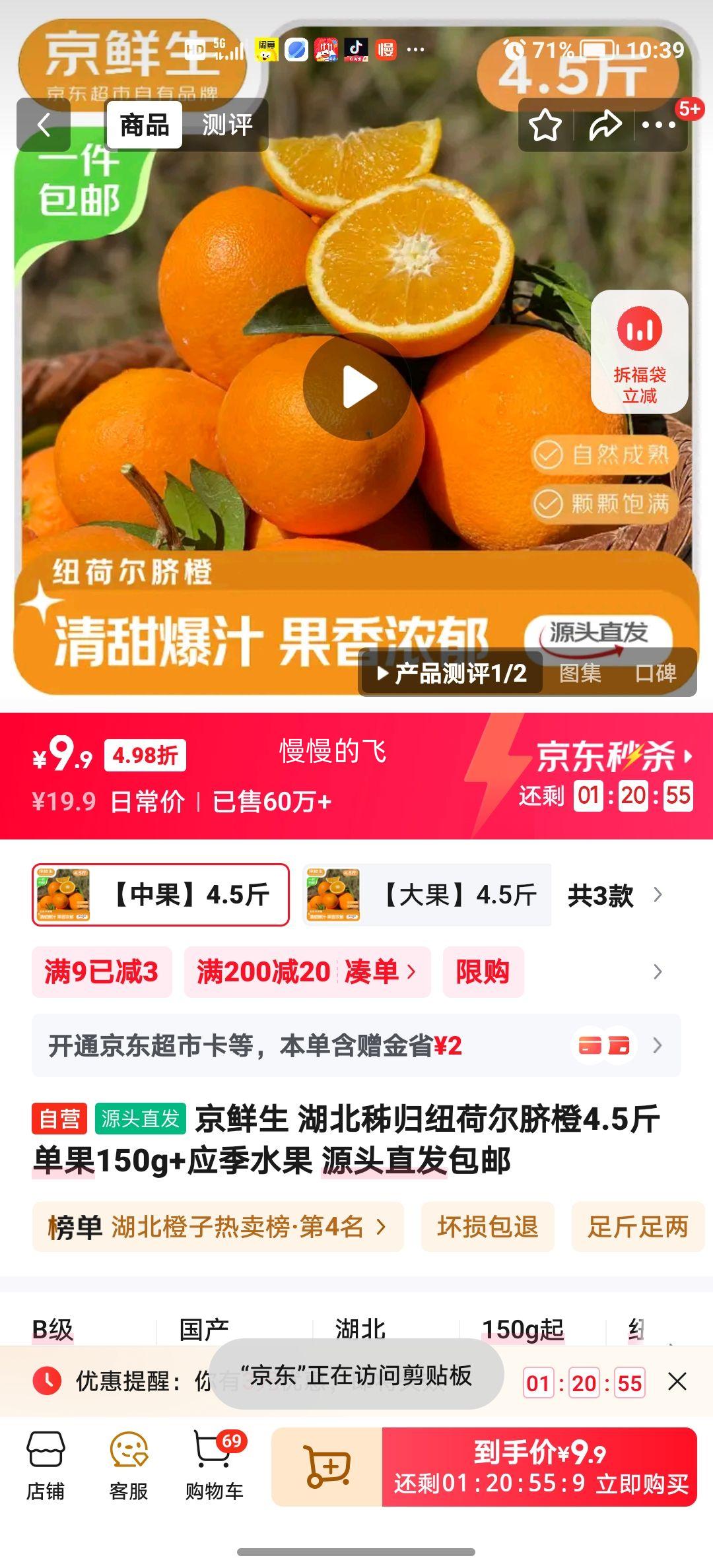Toggle the favorite star icon
Image resolution: width=713 pixels, height=1568 pixels.
545,124
